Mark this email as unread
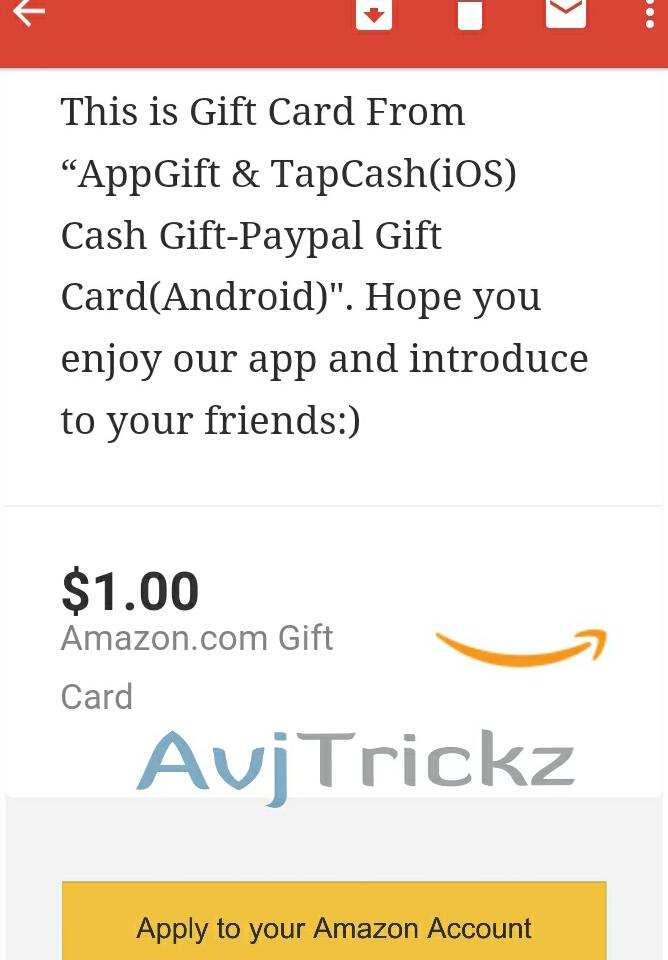This screenshot has width=668, height=960. coord(565,13)
